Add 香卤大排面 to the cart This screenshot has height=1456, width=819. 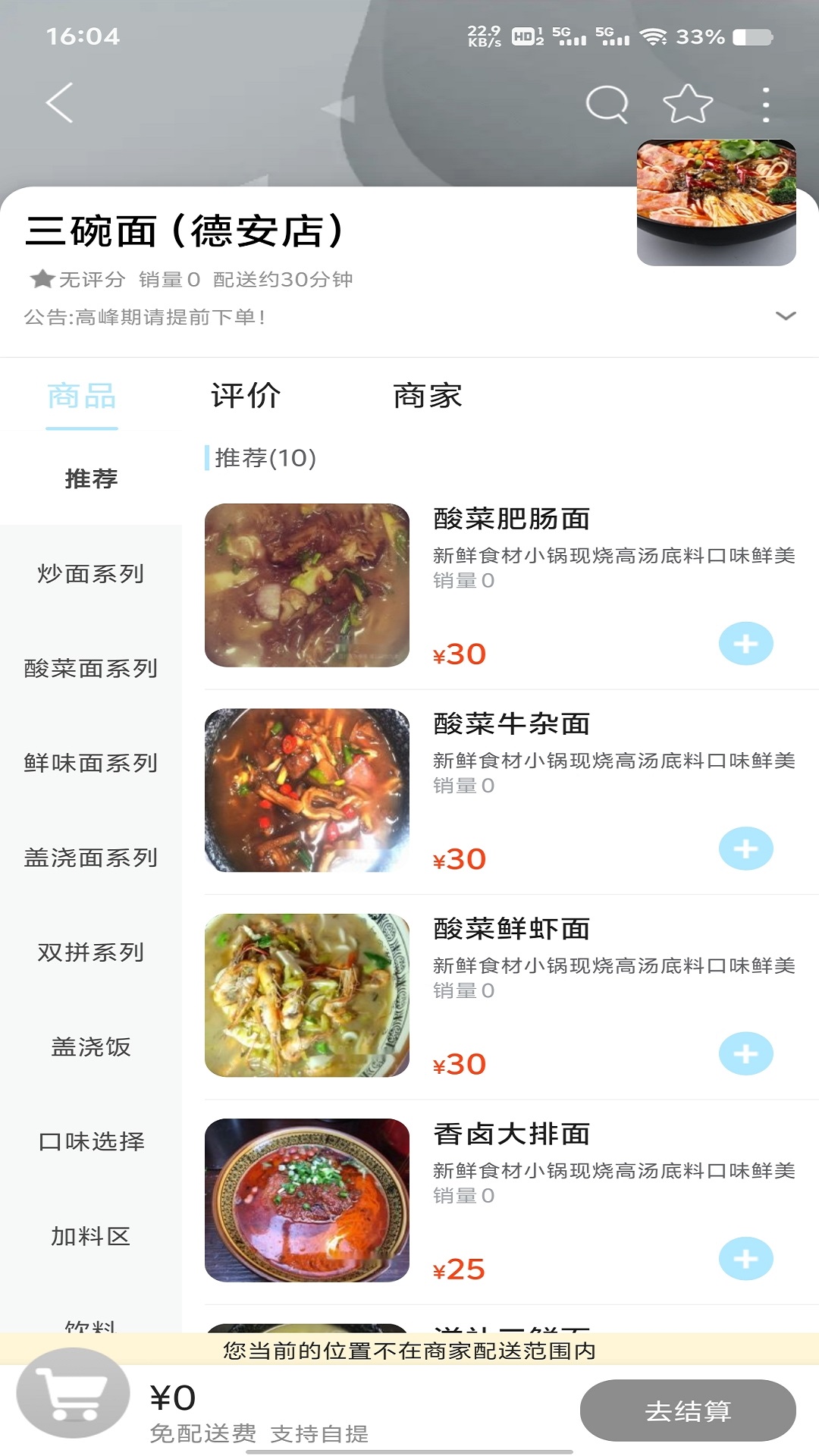745,1259
